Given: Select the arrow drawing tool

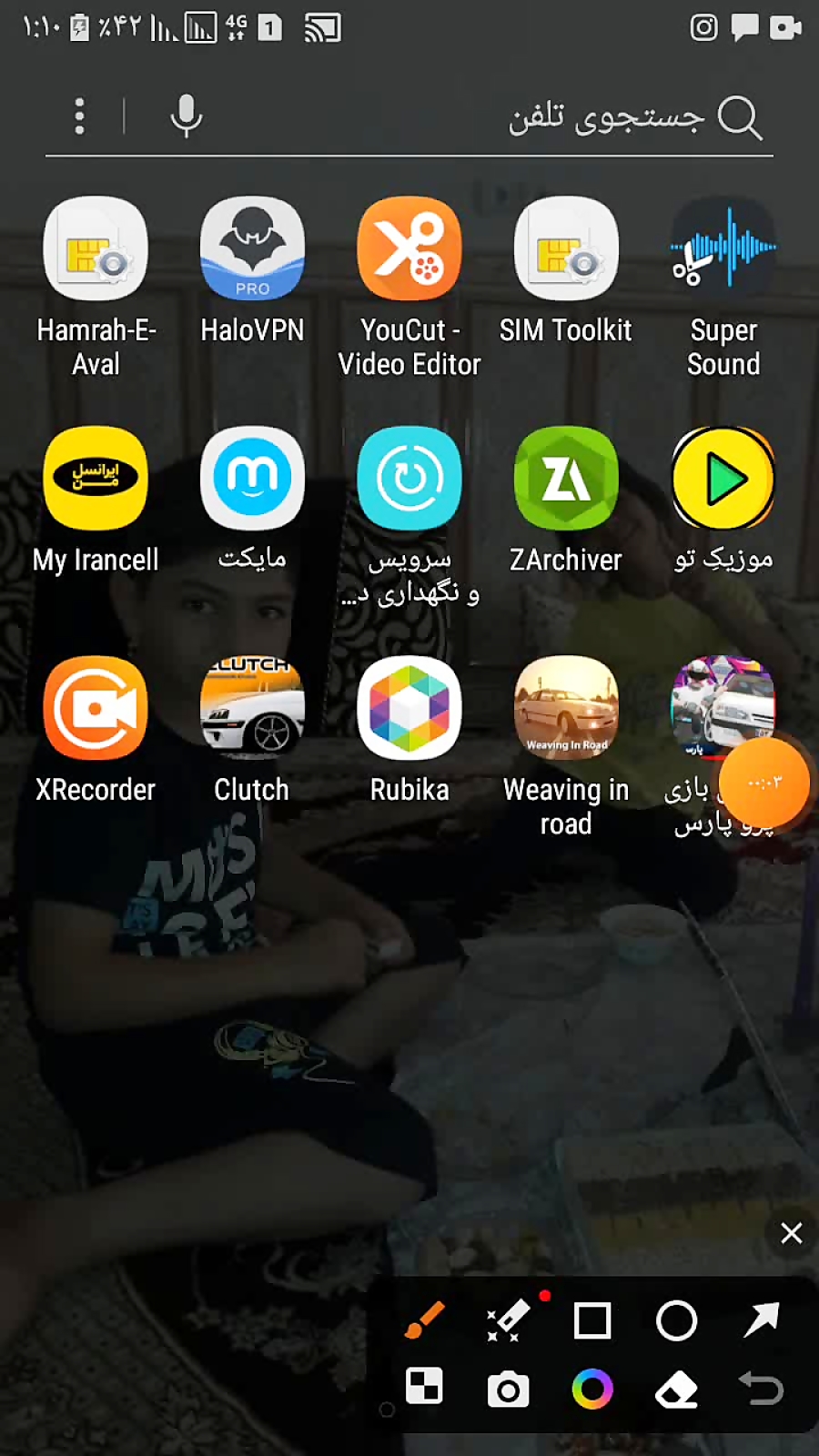Looking at the screenshot, I should coord(761,1319).
